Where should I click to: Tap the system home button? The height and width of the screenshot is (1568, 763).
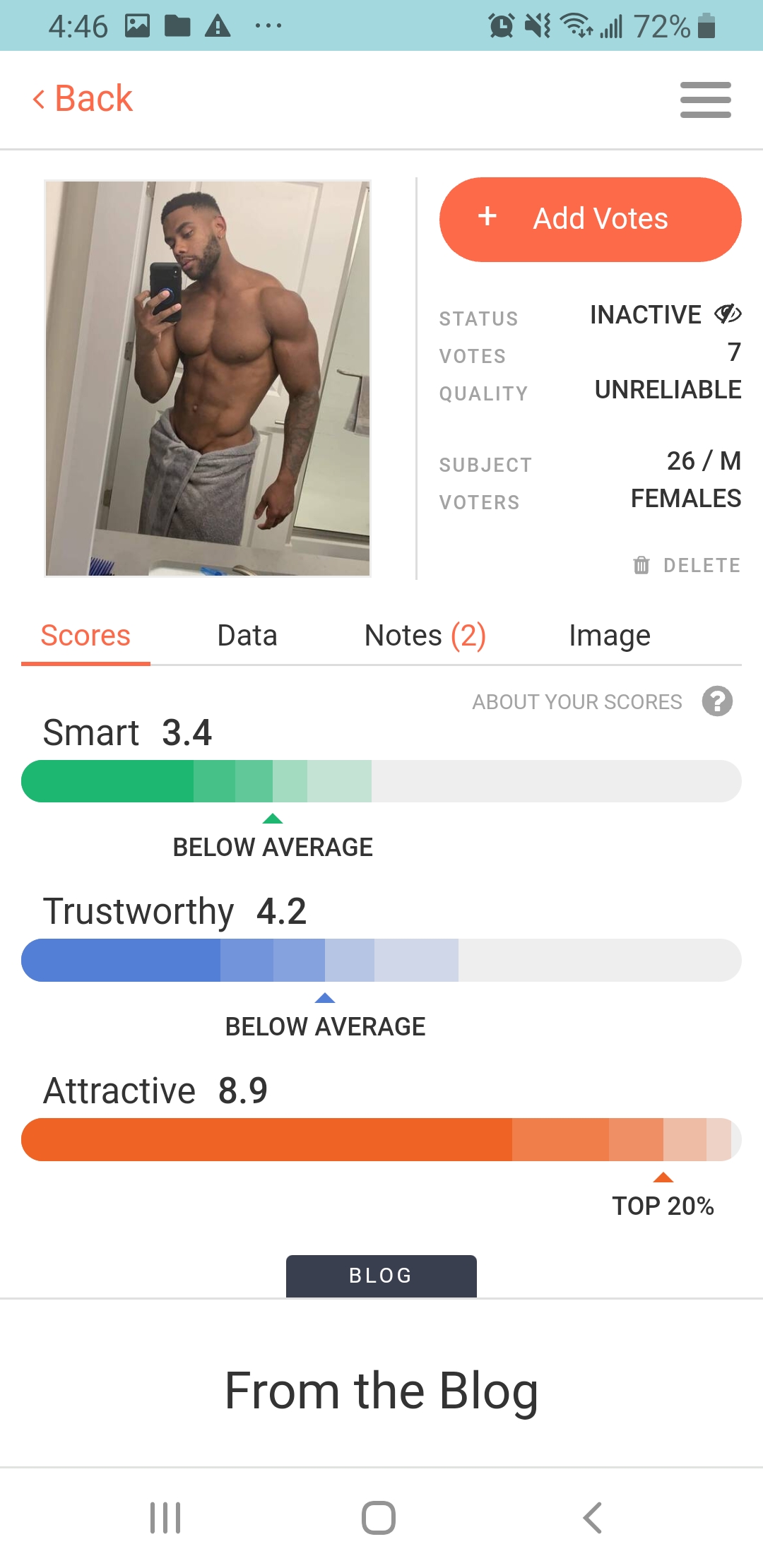379,1517
